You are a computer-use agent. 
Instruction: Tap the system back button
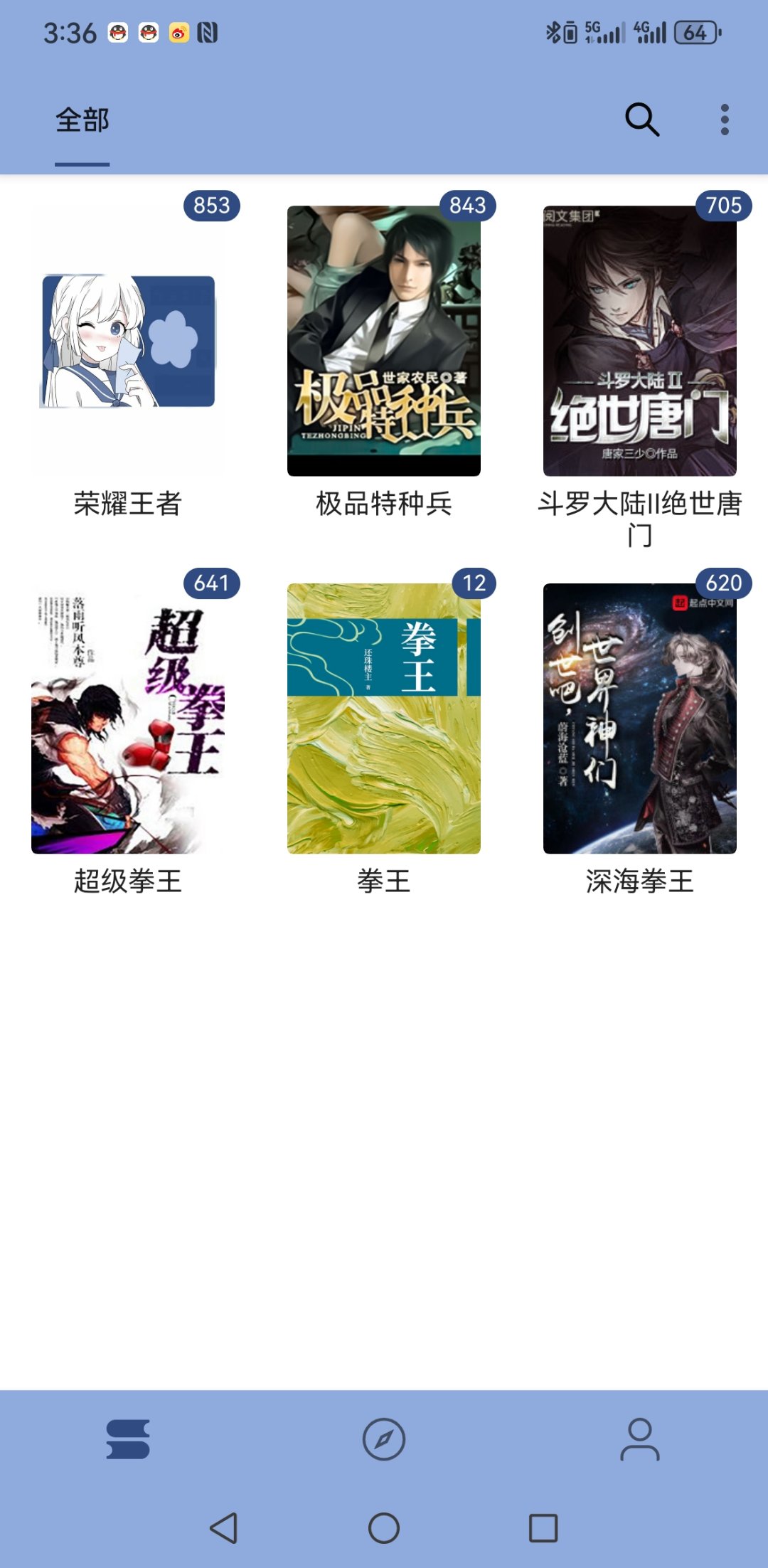click(224, 1527)
